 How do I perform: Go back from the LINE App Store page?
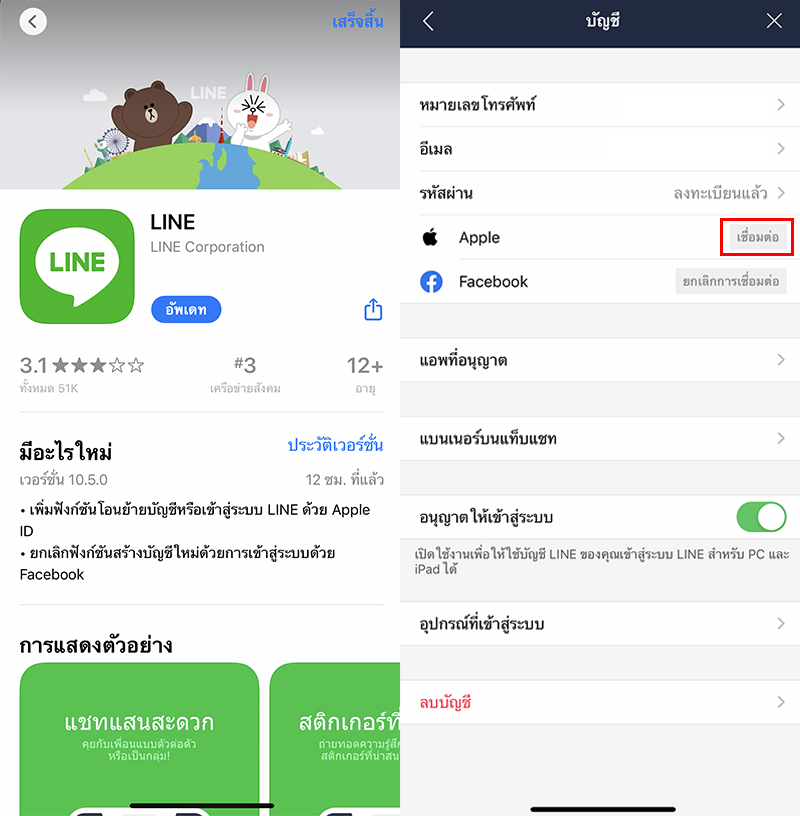coord(33,21)
